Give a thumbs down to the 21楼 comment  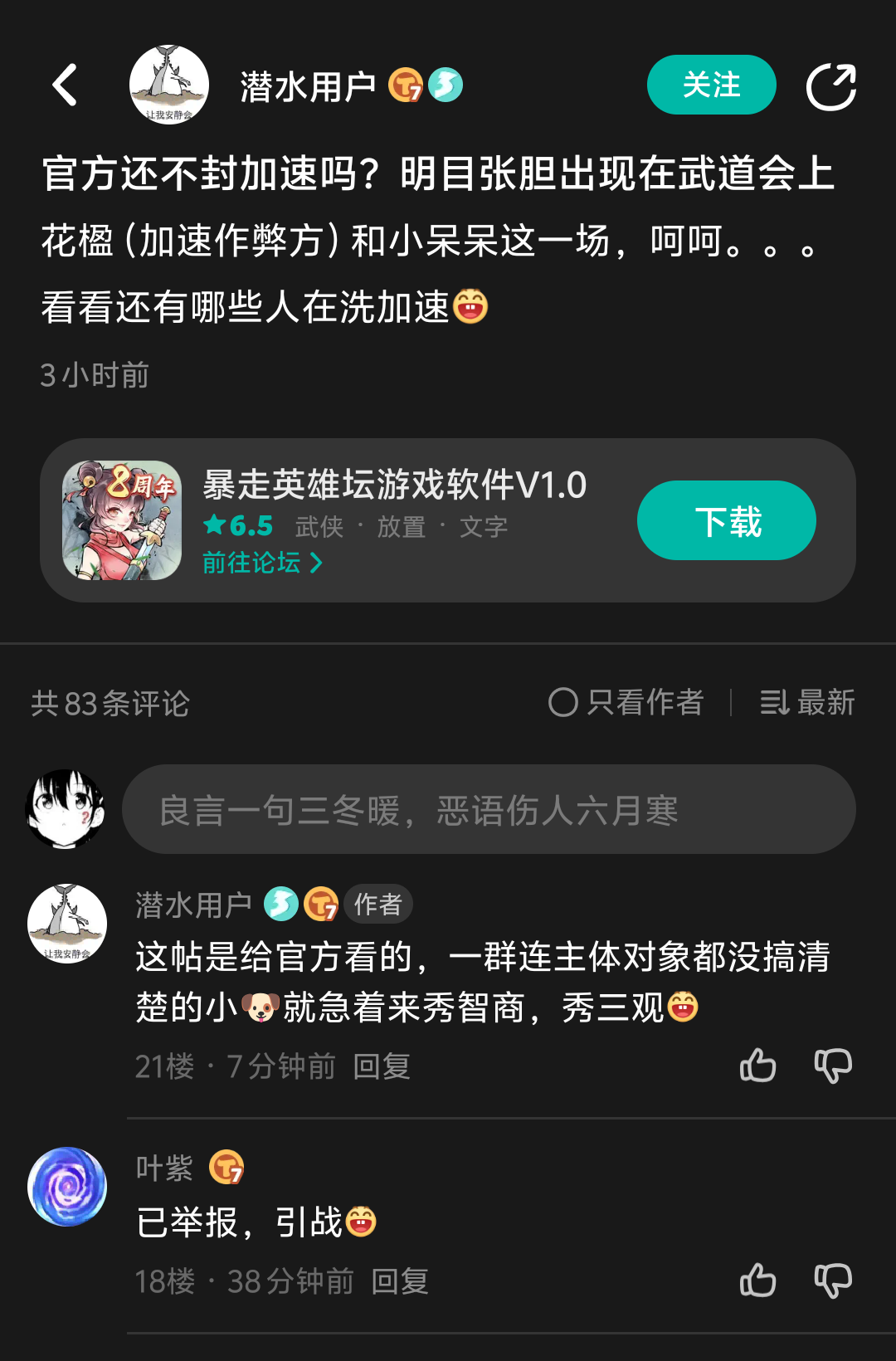(835, 1065)
